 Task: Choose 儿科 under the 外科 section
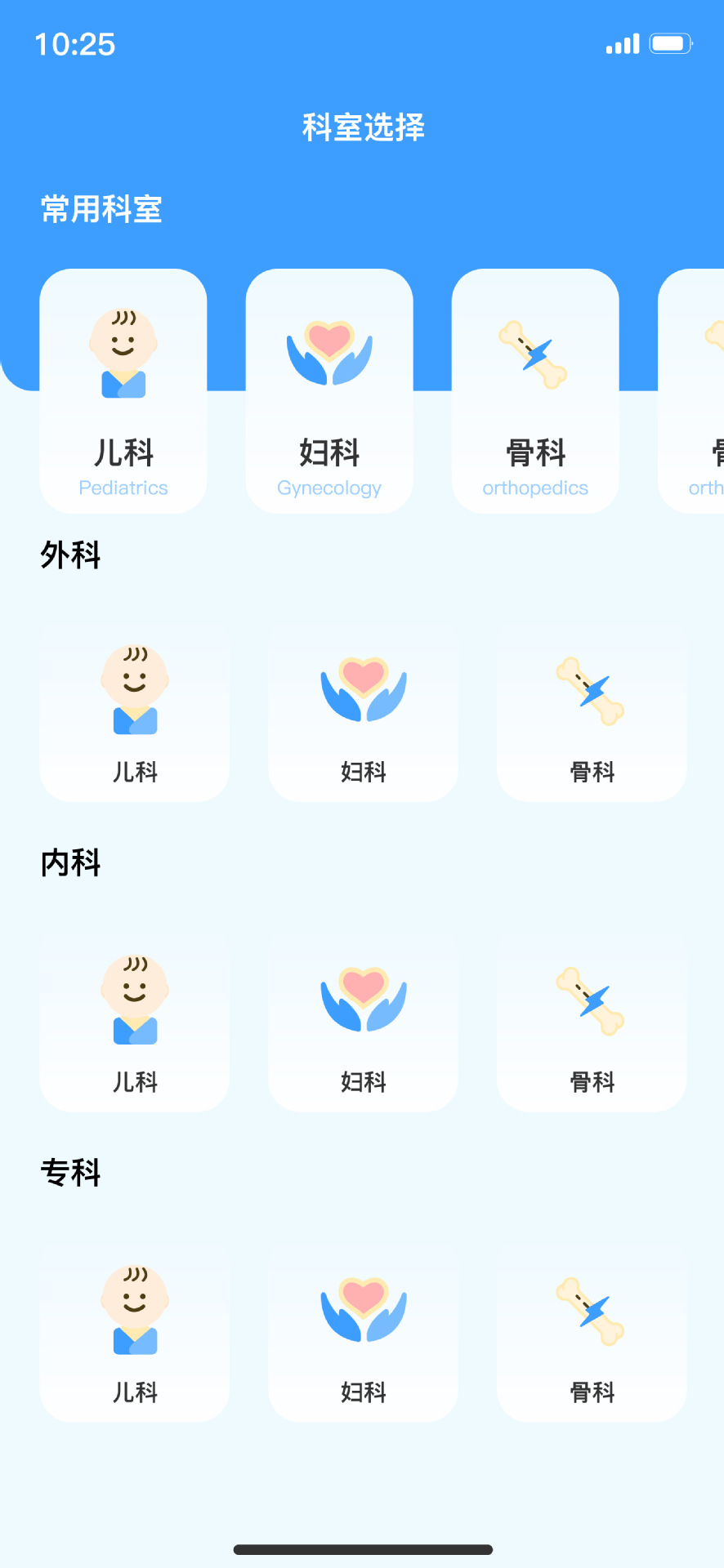(135, 712)
